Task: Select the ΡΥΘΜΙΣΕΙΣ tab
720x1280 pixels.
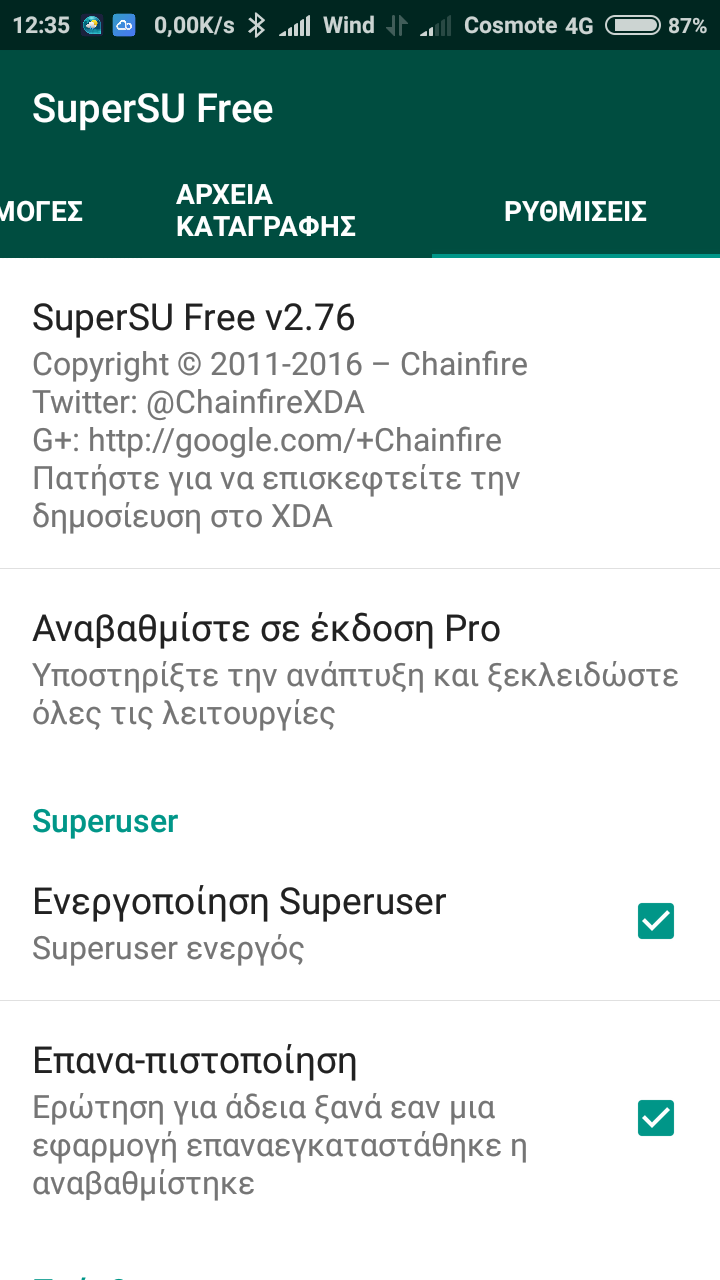Action: 575,211
